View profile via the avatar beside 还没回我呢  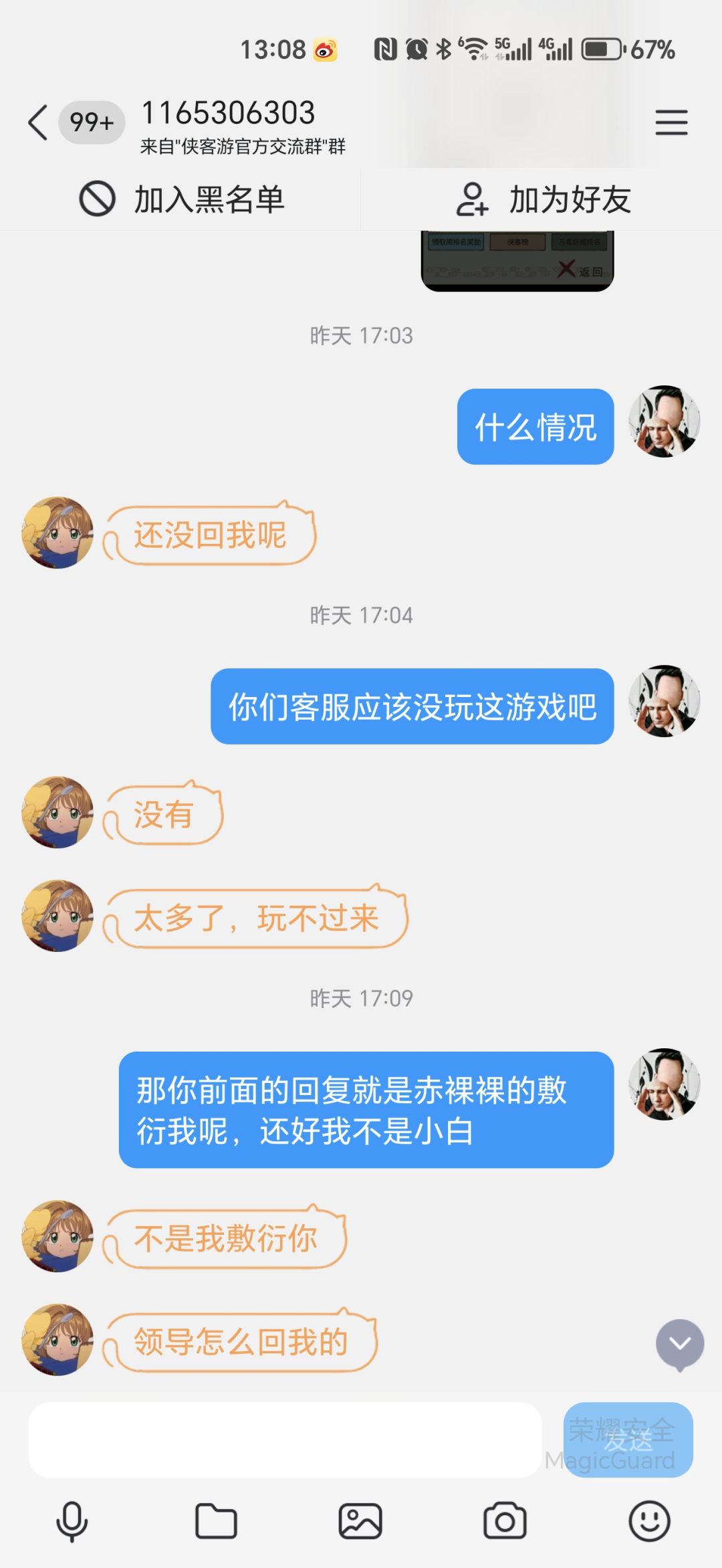coord(57,532)
